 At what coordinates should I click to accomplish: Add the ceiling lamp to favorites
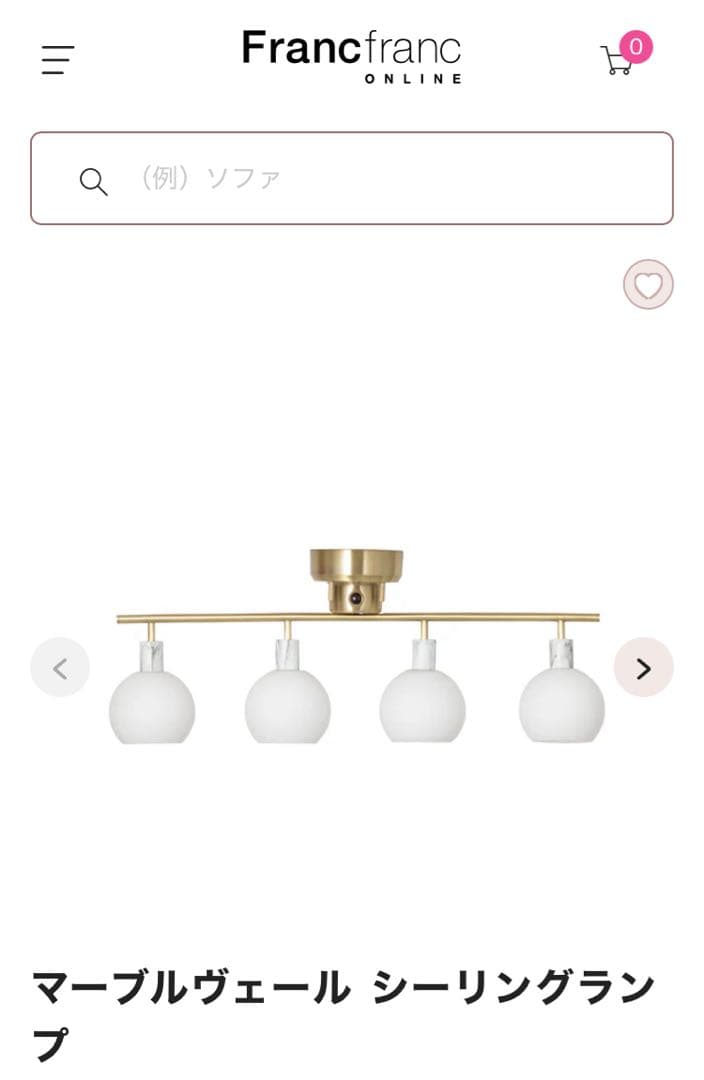click(x=648, y=285)
